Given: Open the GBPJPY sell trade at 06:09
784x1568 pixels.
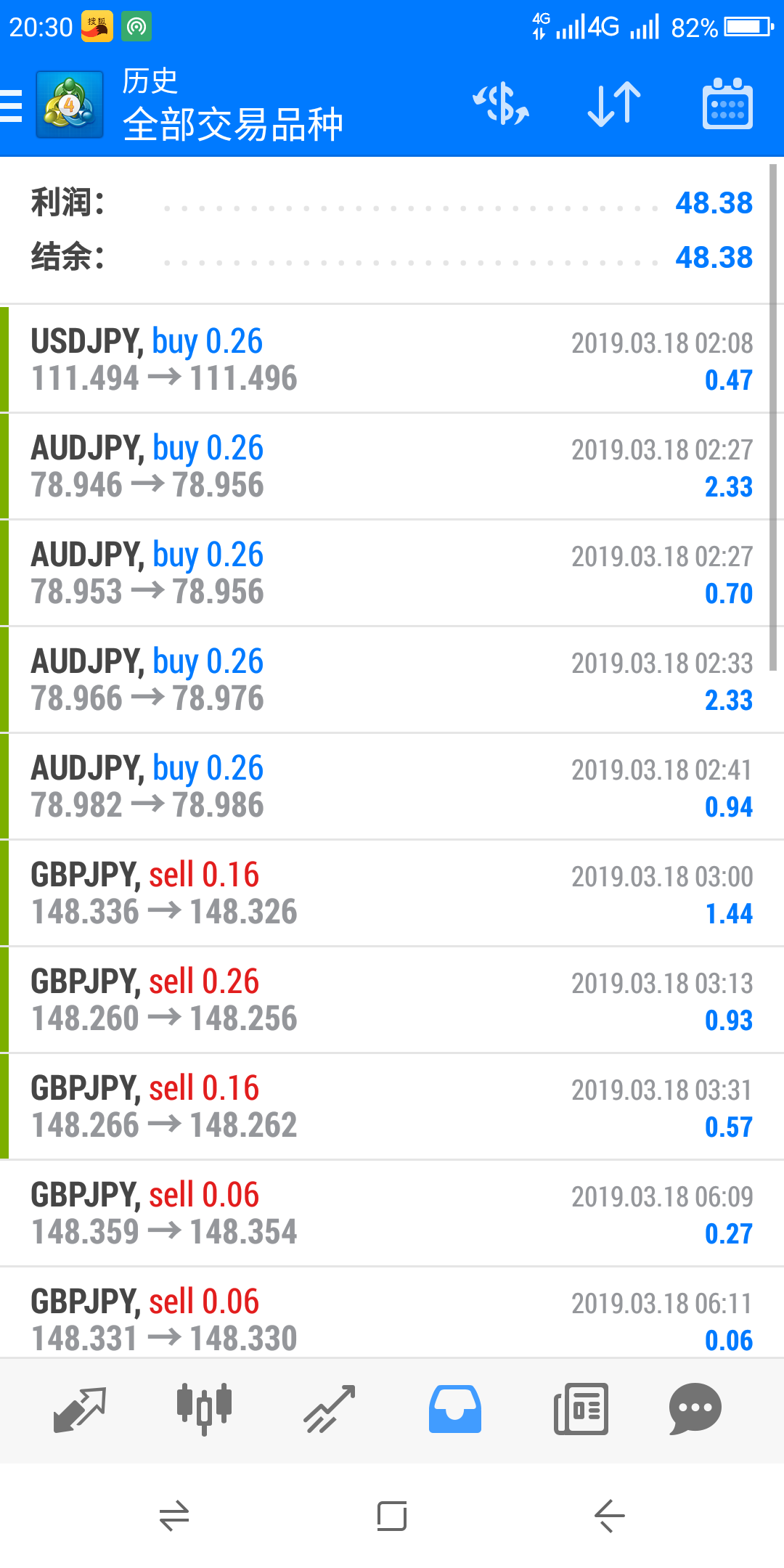Looking at the screenshot, I should pos(392,1213).
